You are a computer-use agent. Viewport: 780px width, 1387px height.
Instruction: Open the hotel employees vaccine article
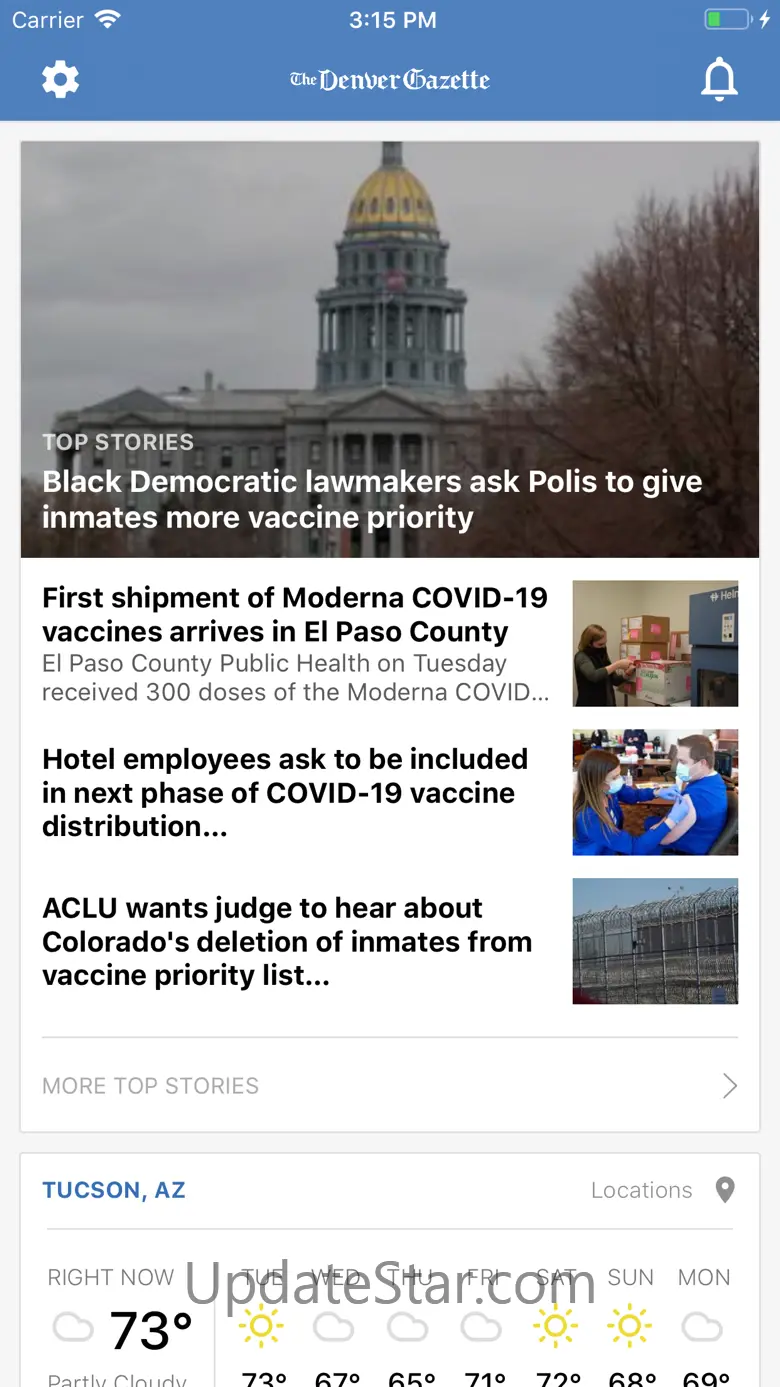pyautogui.click(x=285, y=792)
